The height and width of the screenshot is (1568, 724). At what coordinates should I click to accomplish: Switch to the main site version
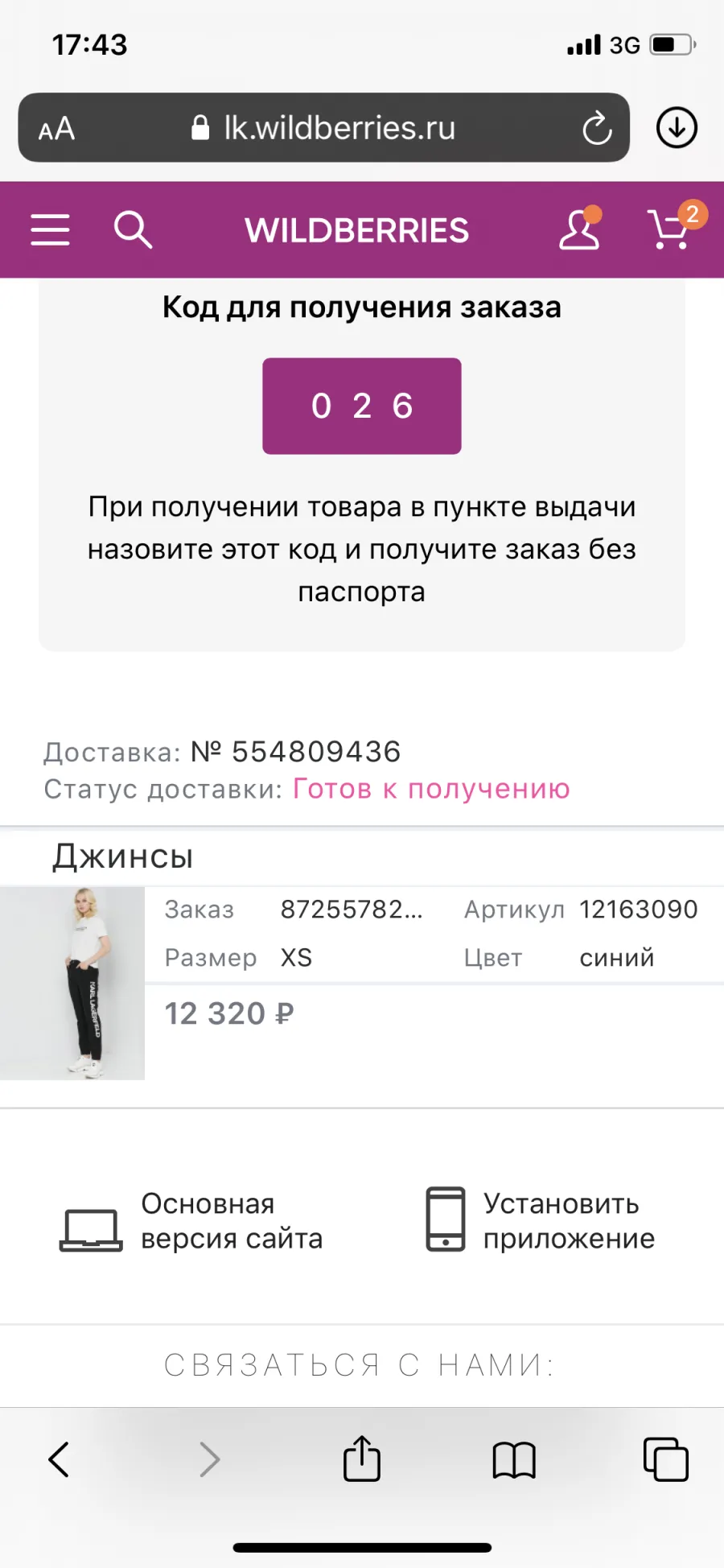point(191,1221)
